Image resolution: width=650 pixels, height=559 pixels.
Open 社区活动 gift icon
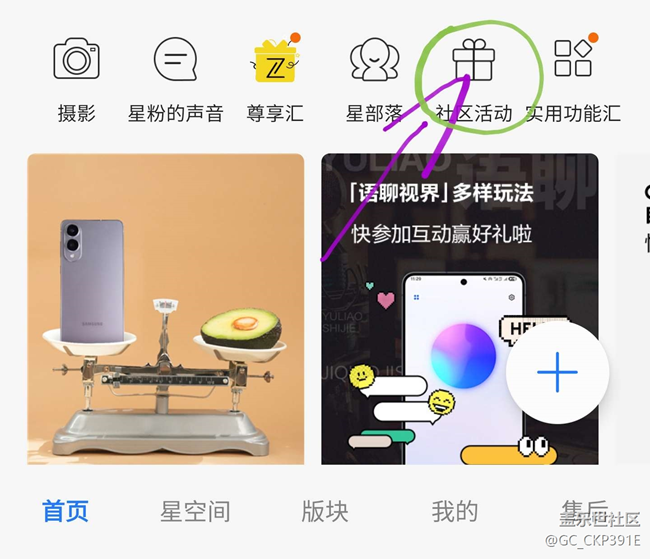[x=473, y=59]
